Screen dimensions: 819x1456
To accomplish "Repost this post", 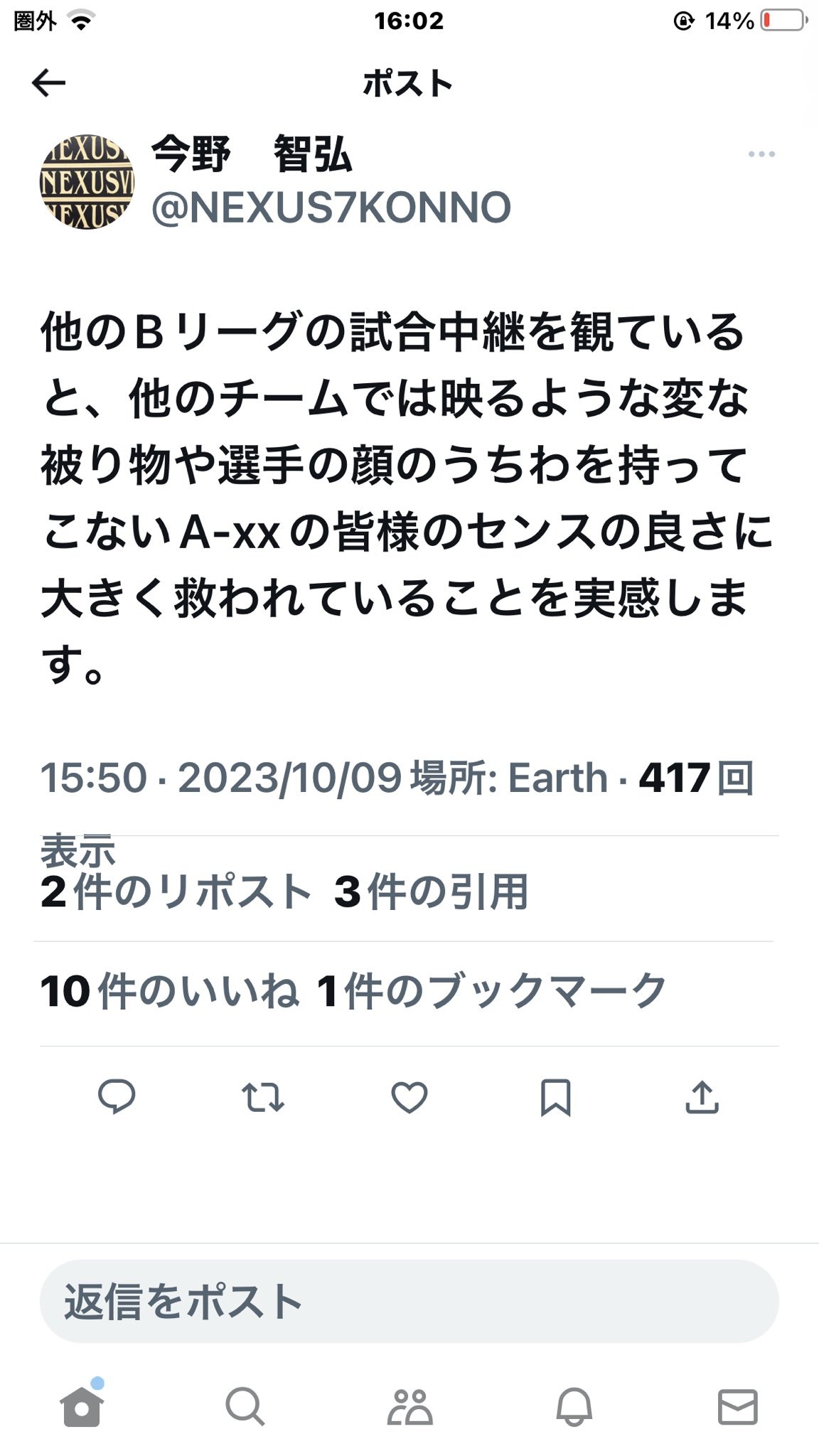I will tap(263, 1096).
